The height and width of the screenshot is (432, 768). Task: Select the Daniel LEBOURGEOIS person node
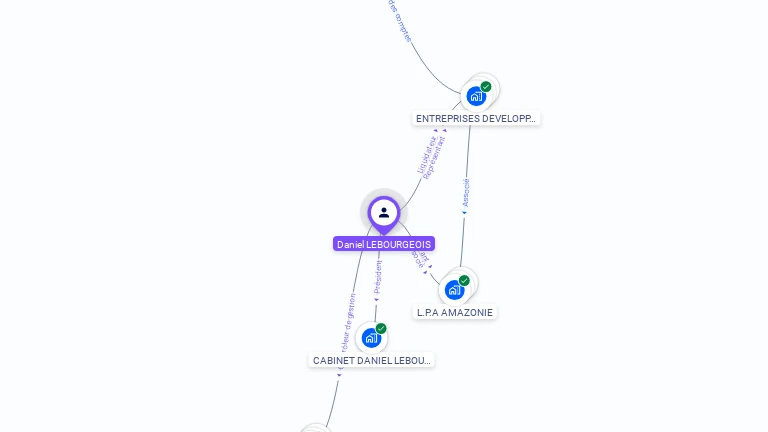[384, 213]
